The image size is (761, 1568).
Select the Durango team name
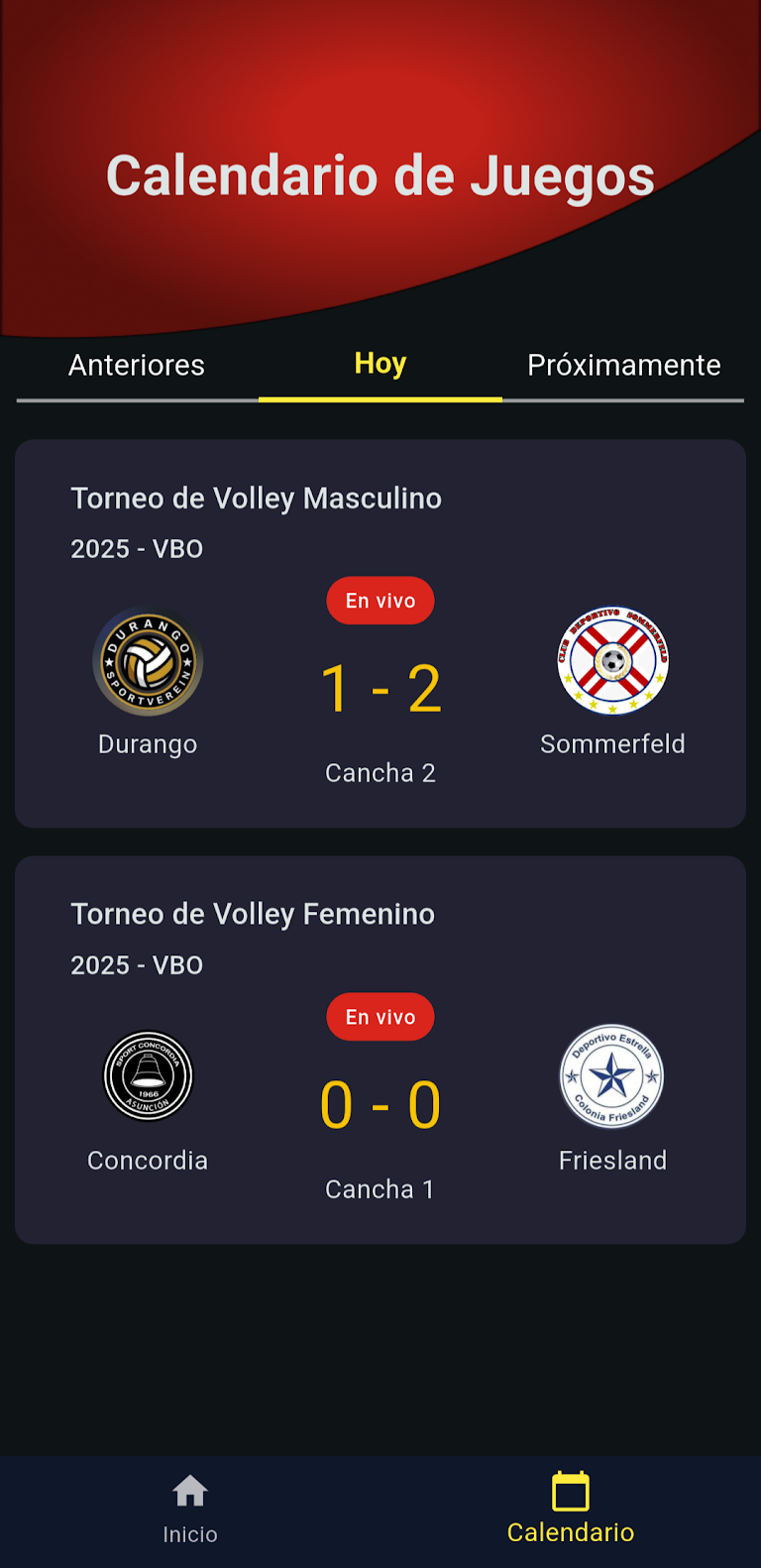148,743
